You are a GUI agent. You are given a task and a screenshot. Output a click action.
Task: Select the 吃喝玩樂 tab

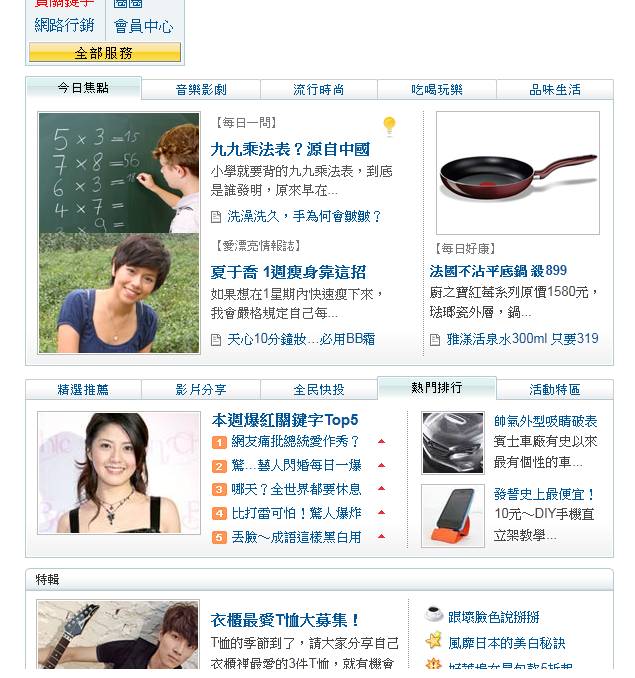point(437,90)
